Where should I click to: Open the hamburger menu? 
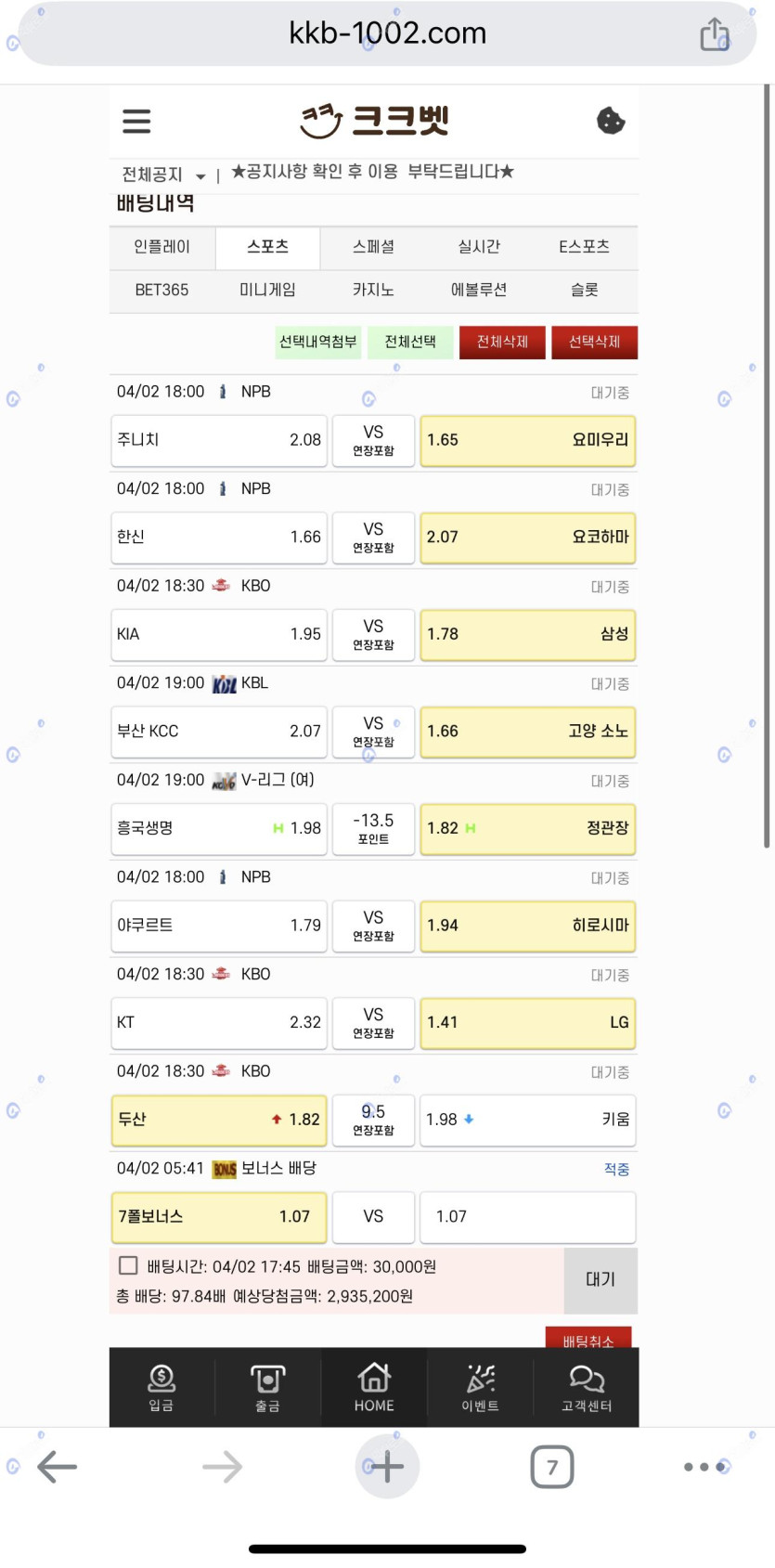pyautogui.click(x=136, y=122)
